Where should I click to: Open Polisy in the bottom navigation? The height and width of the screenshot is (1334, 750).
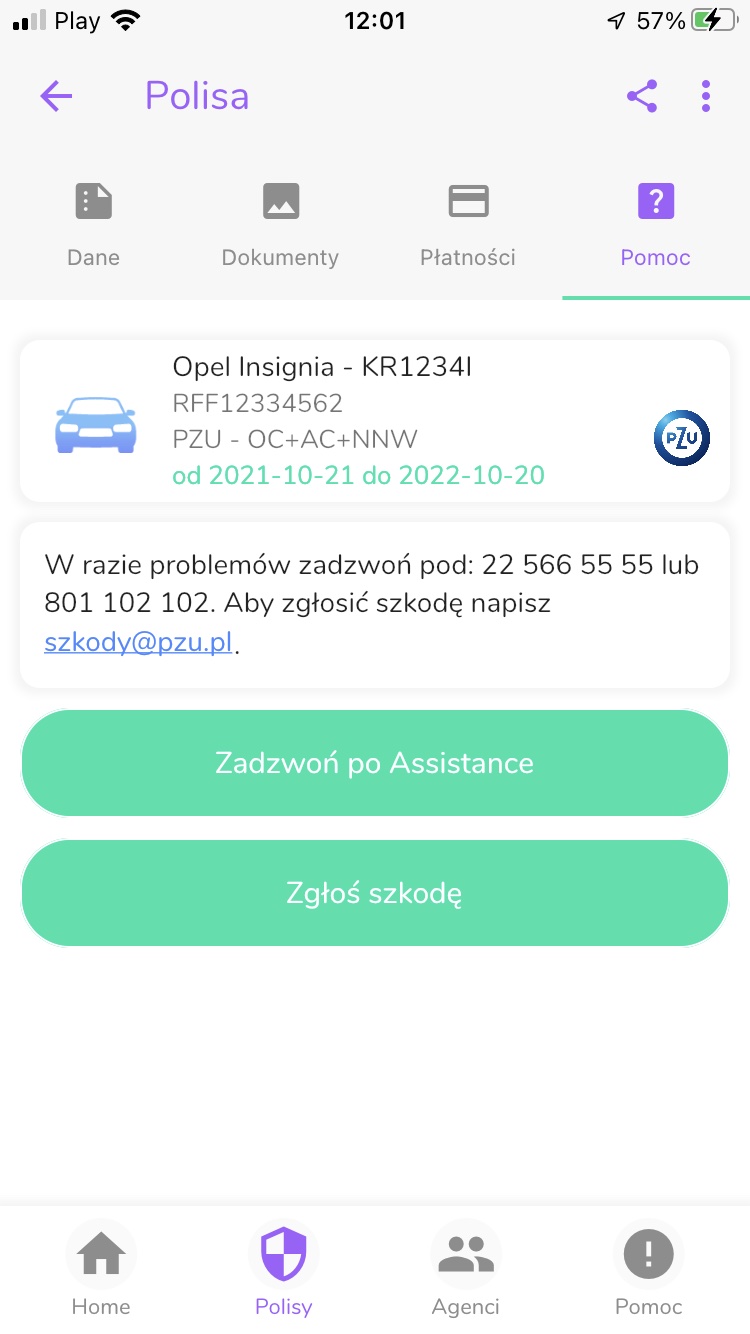283,1268
